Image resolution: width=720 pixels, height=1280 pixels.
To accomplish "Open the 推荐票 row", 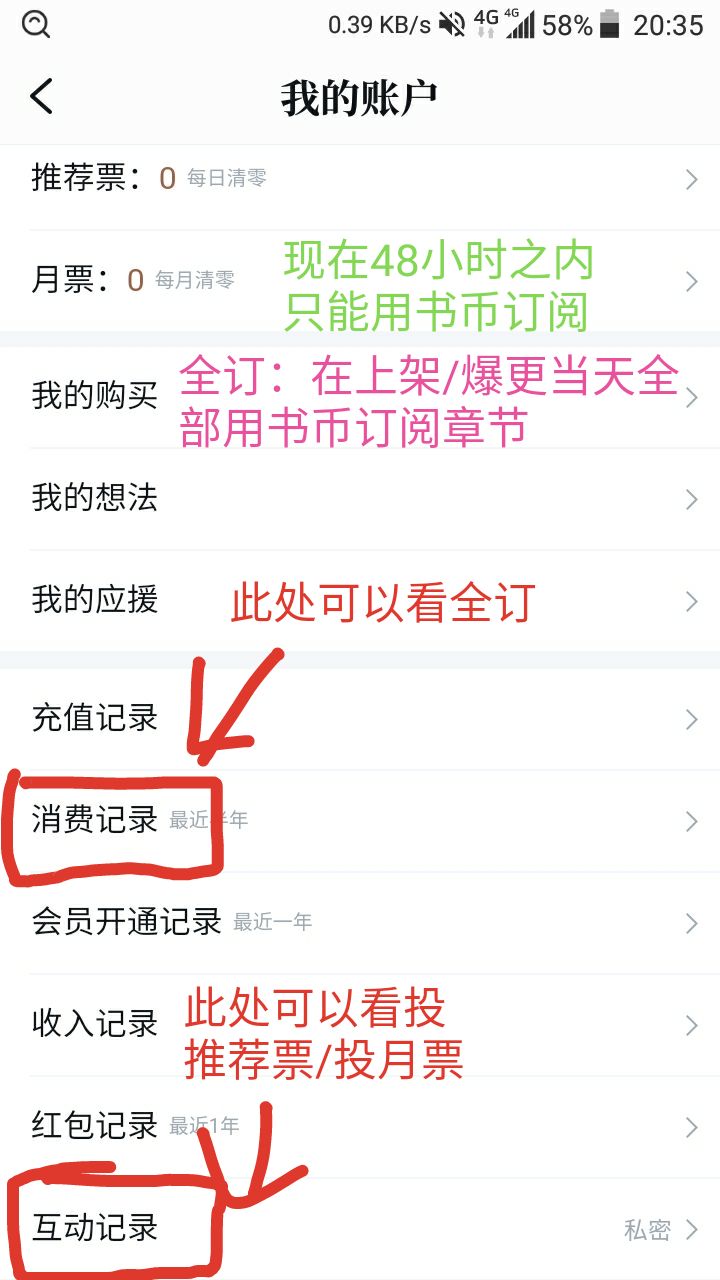I will [360, 179].
